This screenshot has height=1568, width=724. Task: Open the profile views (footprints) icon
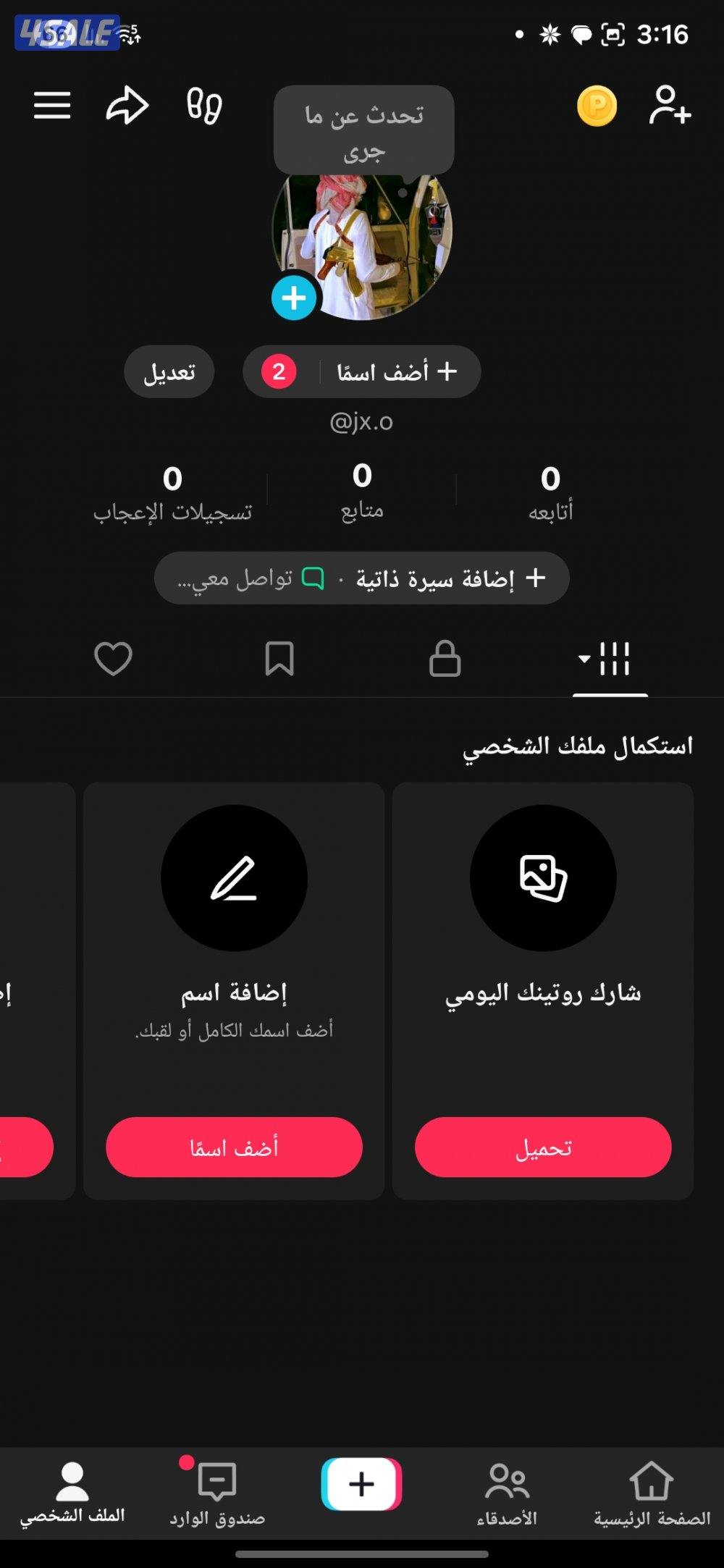coord(205,105)
